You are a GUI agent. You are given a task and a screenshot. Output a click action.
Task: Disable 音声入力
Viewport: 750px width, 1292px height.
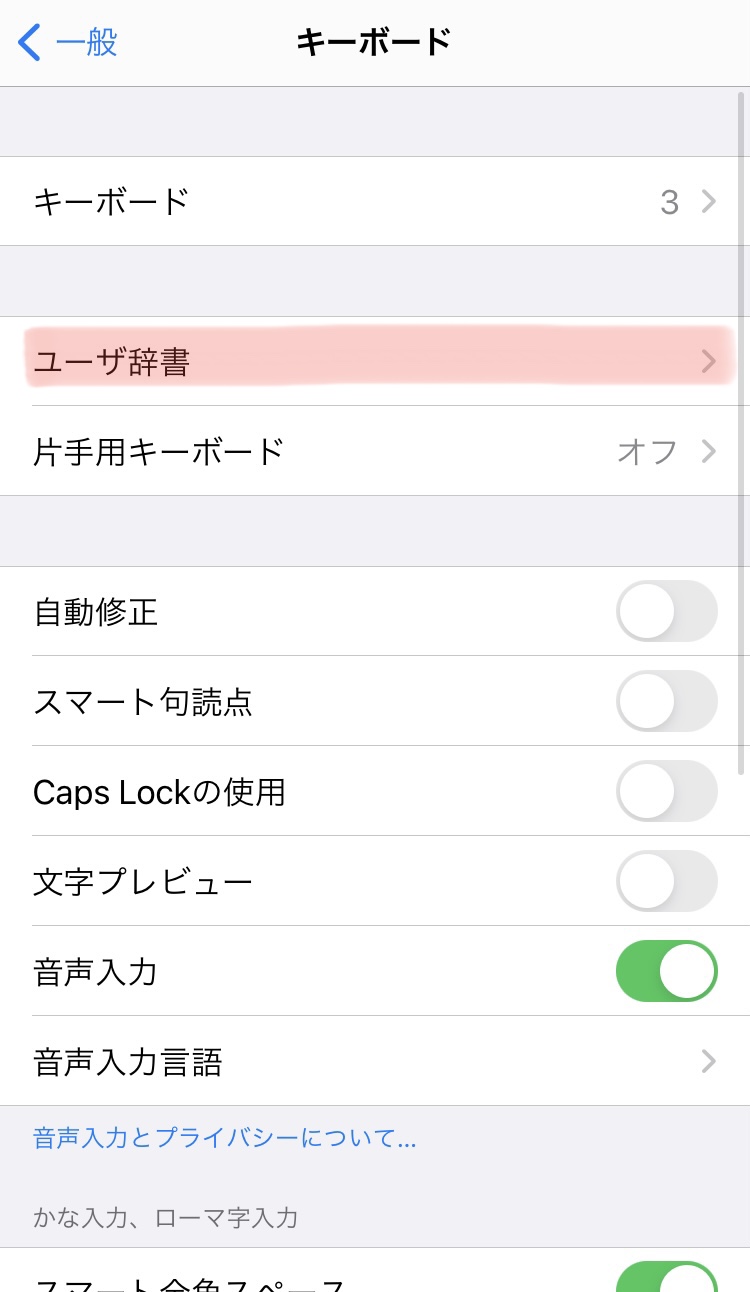click(x=667, y=971)
